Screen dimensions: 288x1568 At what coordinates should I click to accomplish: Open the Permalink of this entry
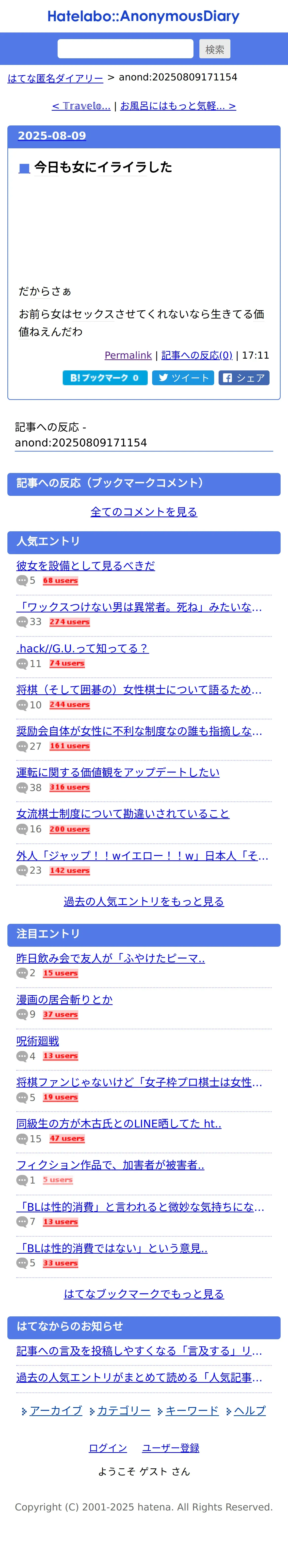(x=128, y=355)
